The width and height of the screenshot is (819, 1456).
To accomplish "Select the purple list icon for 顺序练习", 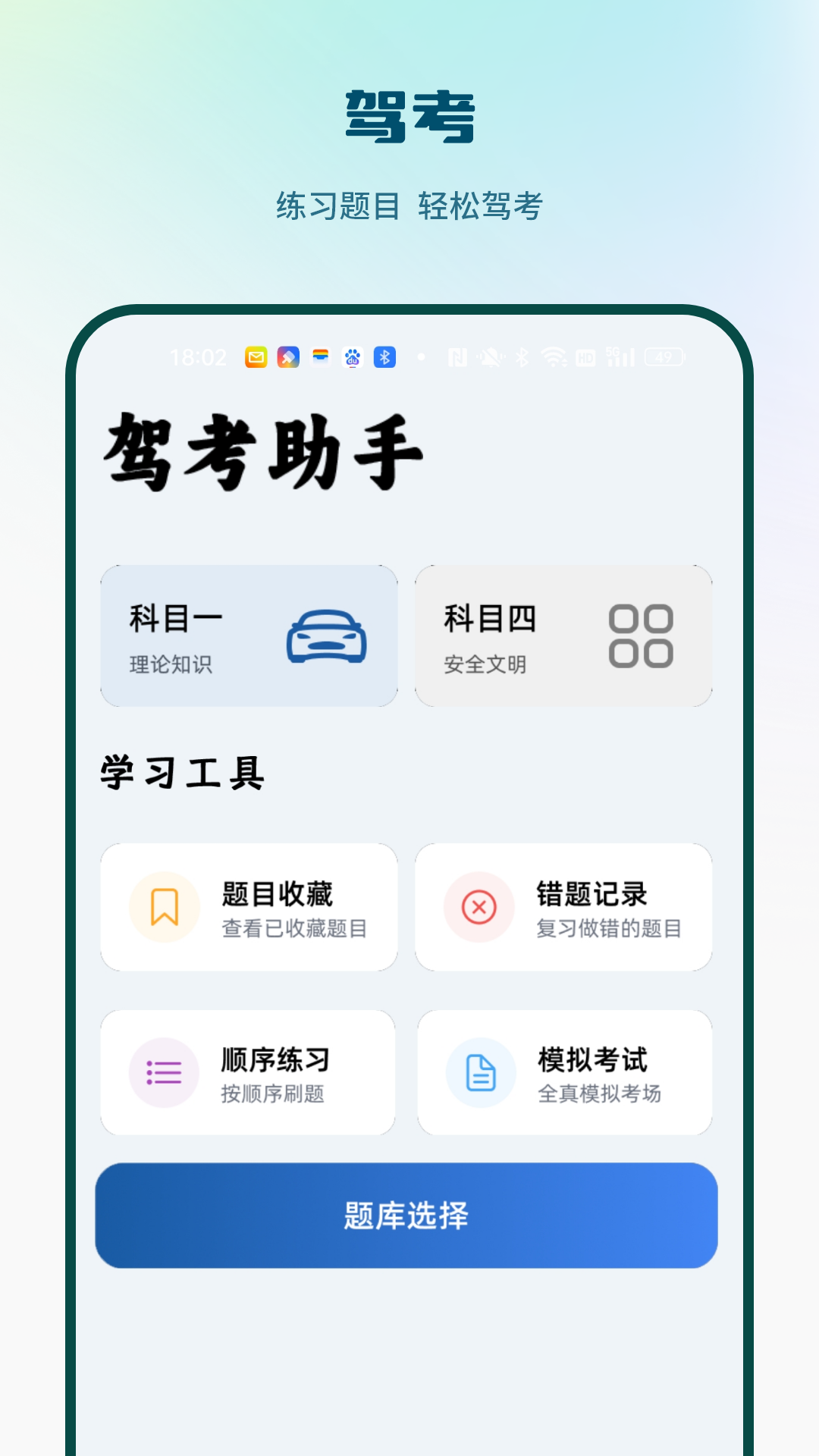I will (163, 1072).
